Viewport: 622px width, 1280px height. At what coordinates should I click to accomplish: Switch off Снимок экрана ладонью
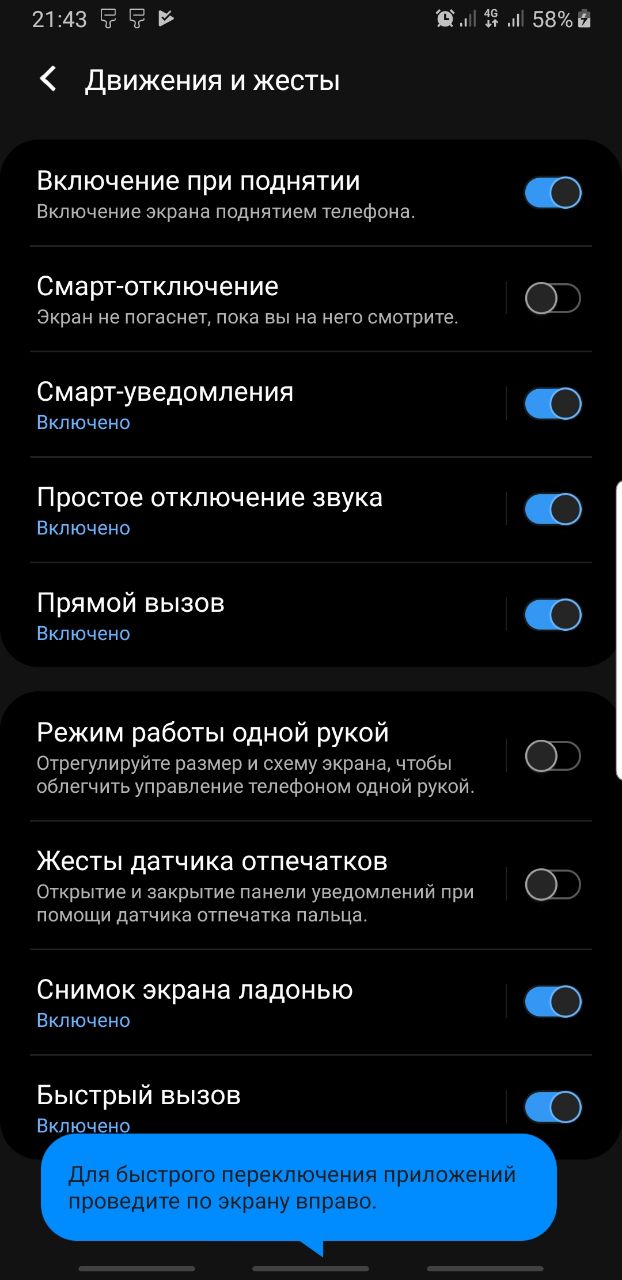(x=552, y=1001)
